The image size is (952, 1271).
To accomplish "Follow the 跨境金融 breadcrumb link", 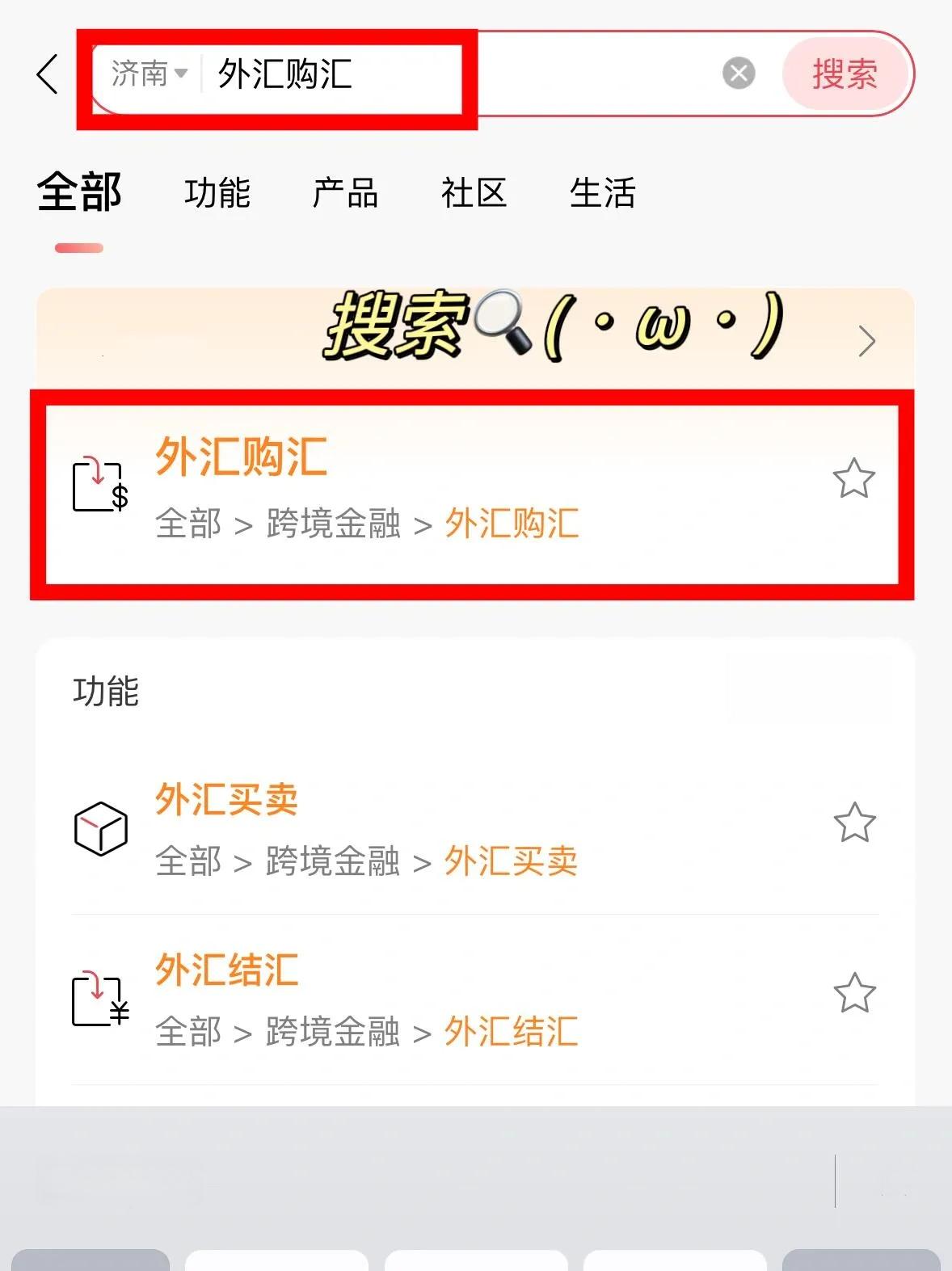I will tap(333, 525).
